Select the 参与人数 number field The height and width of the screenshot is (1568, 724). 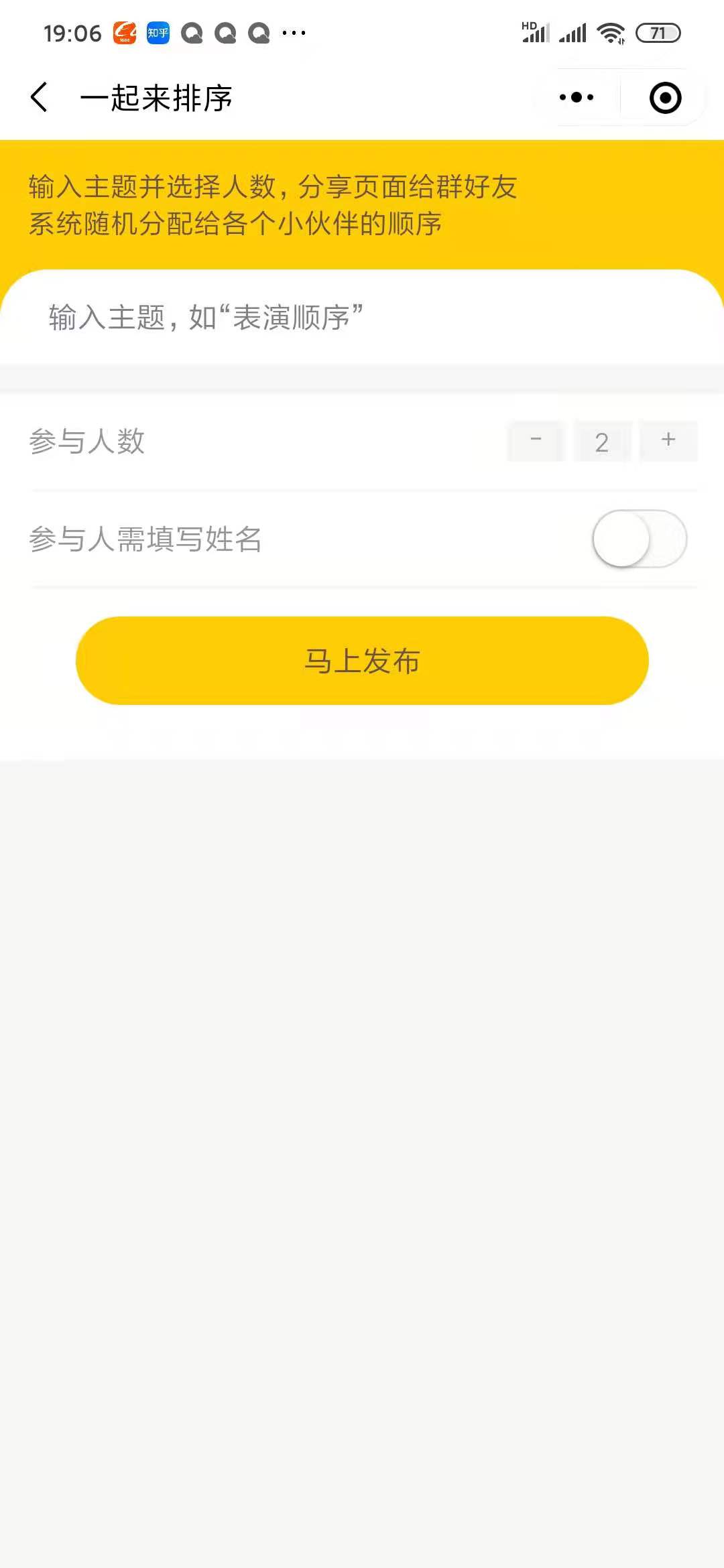(602, 442)
